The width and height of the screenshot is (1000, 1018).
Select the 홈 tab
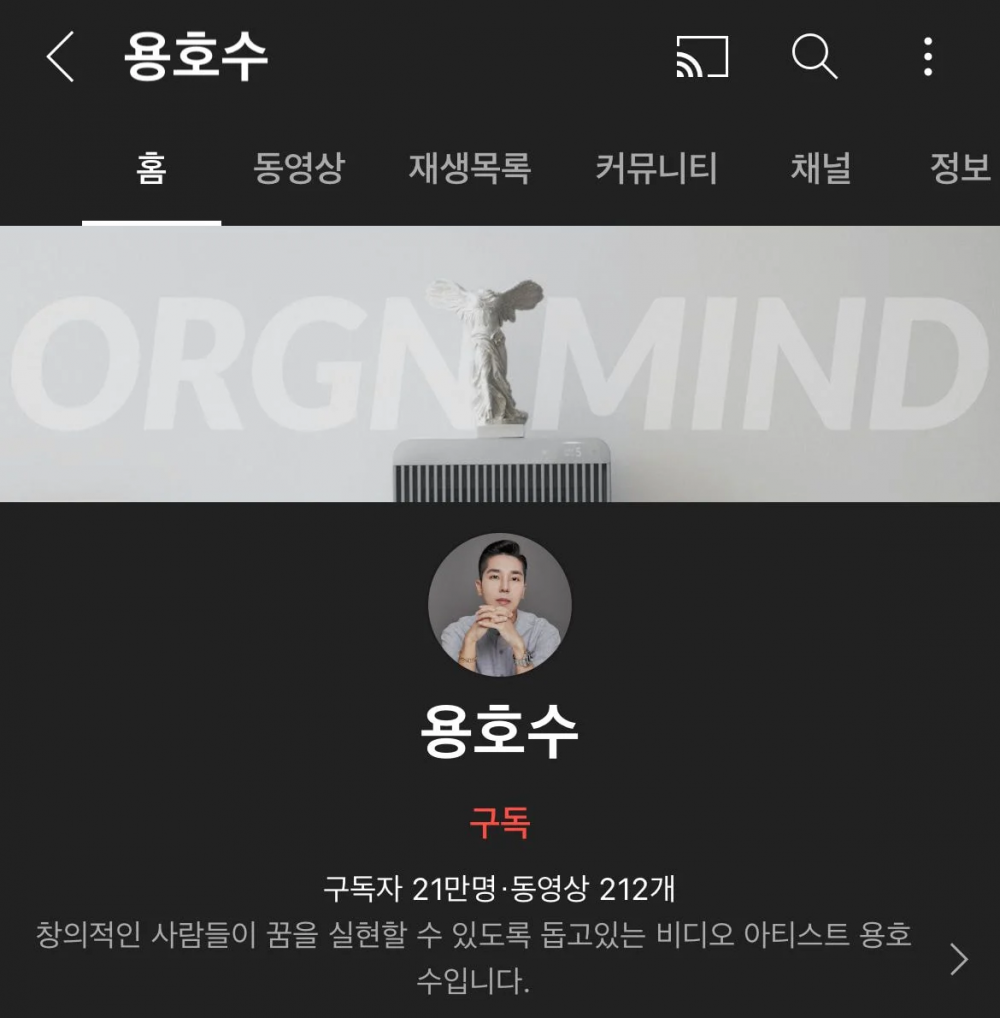[x=151, y=168]
